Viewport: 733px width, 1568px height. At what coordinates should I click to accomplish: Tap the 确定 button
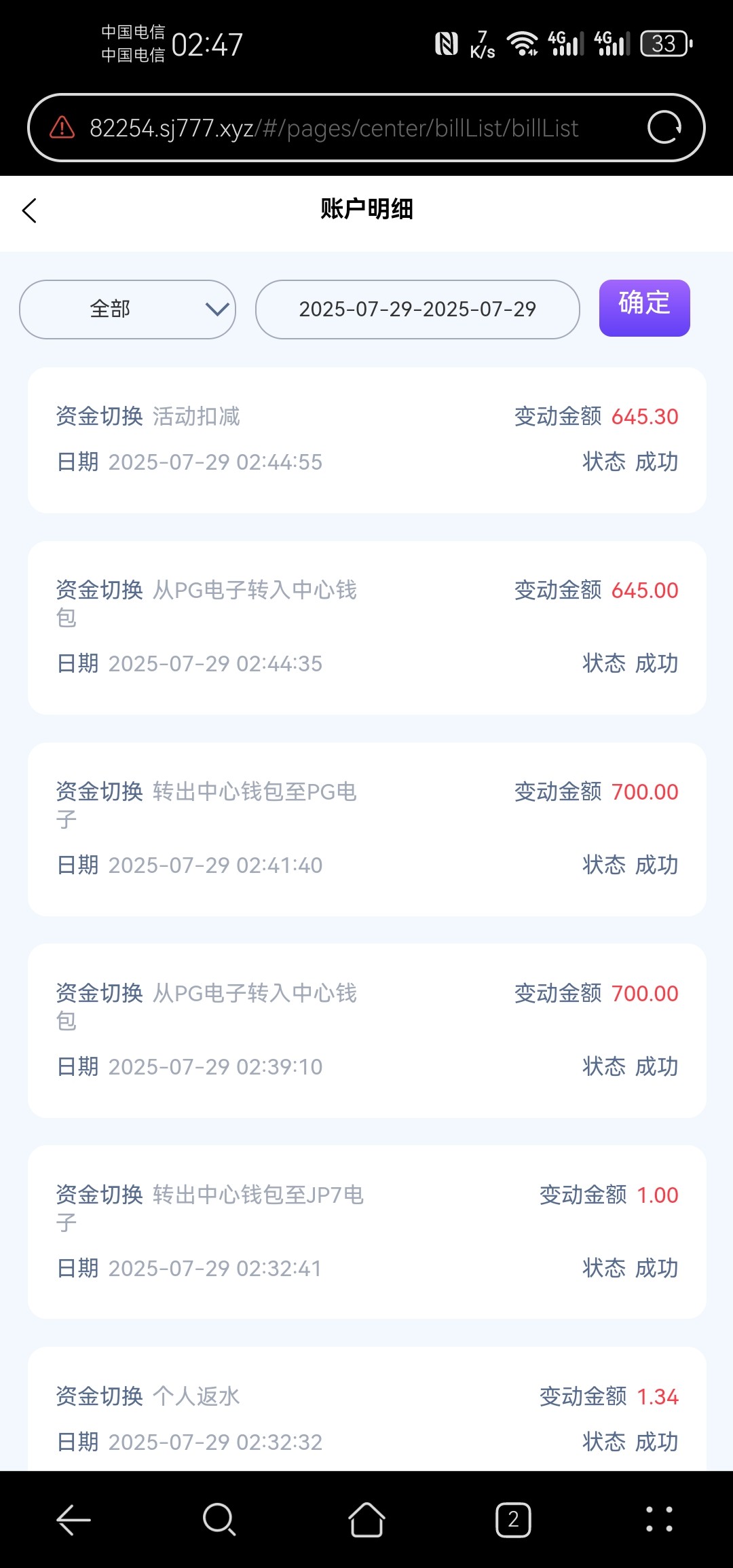[x=644, y=308]
